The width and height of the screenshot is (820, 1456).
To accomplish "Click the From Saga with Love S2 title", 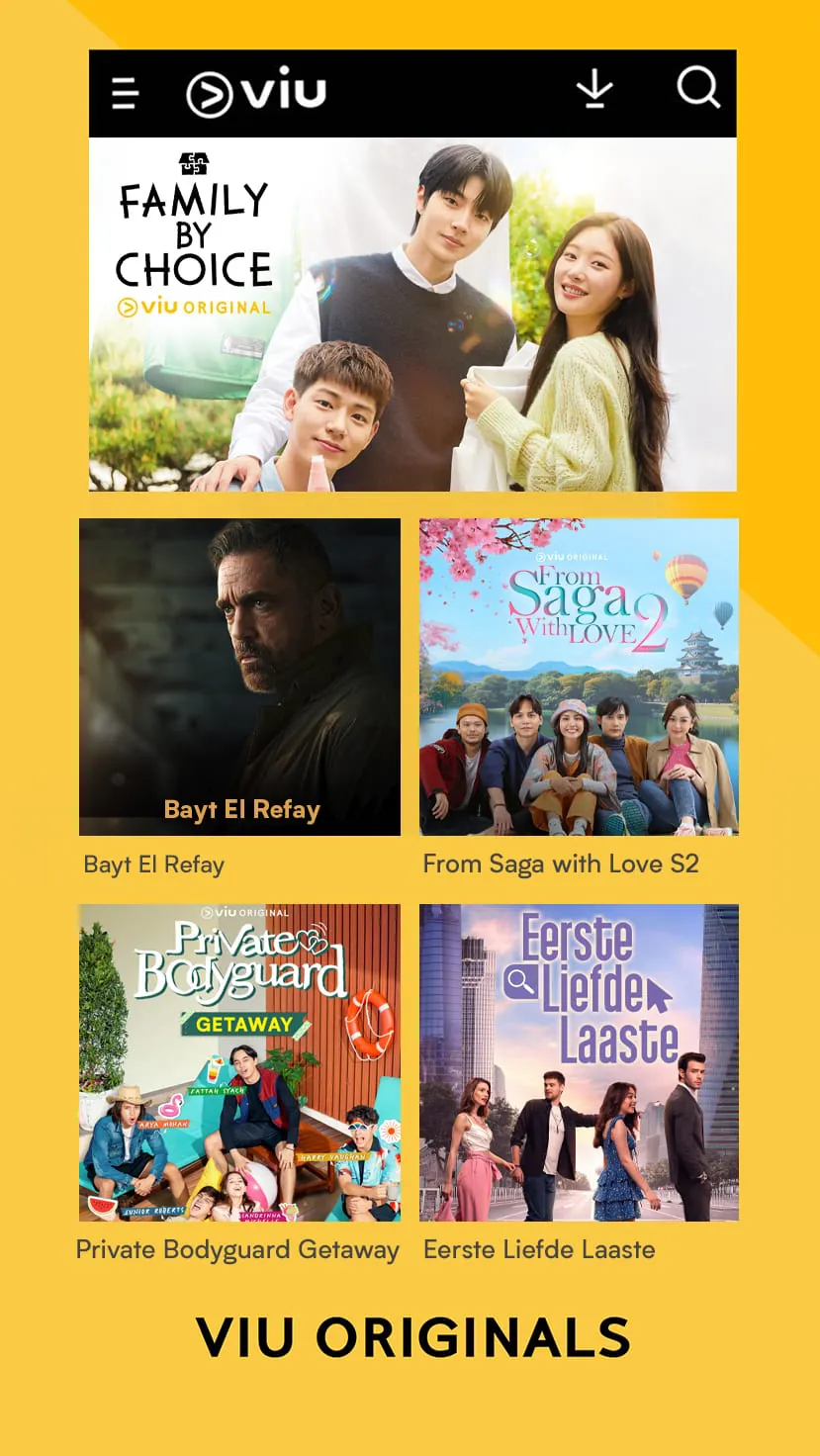I will [561, 864].
